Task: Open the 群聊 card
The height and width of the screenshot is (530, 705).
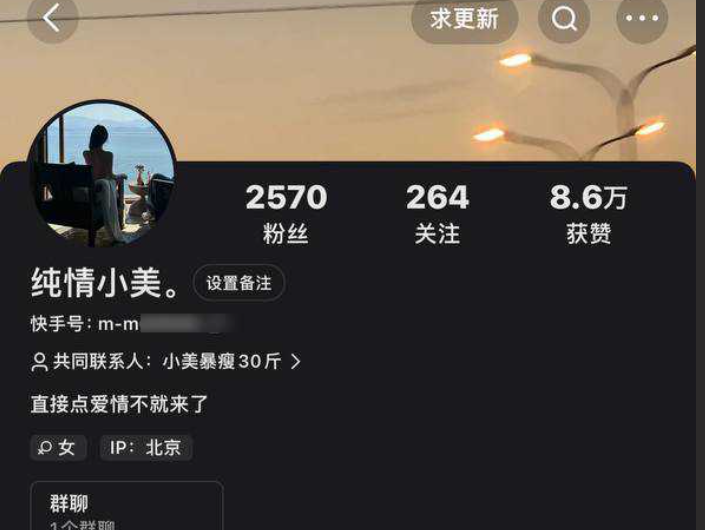Action: (x=125, y=507)
